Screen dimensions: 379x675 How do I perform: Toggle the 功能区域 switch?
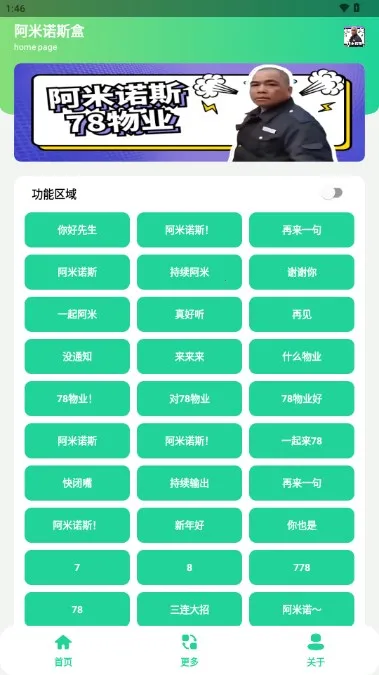[332, 193]
